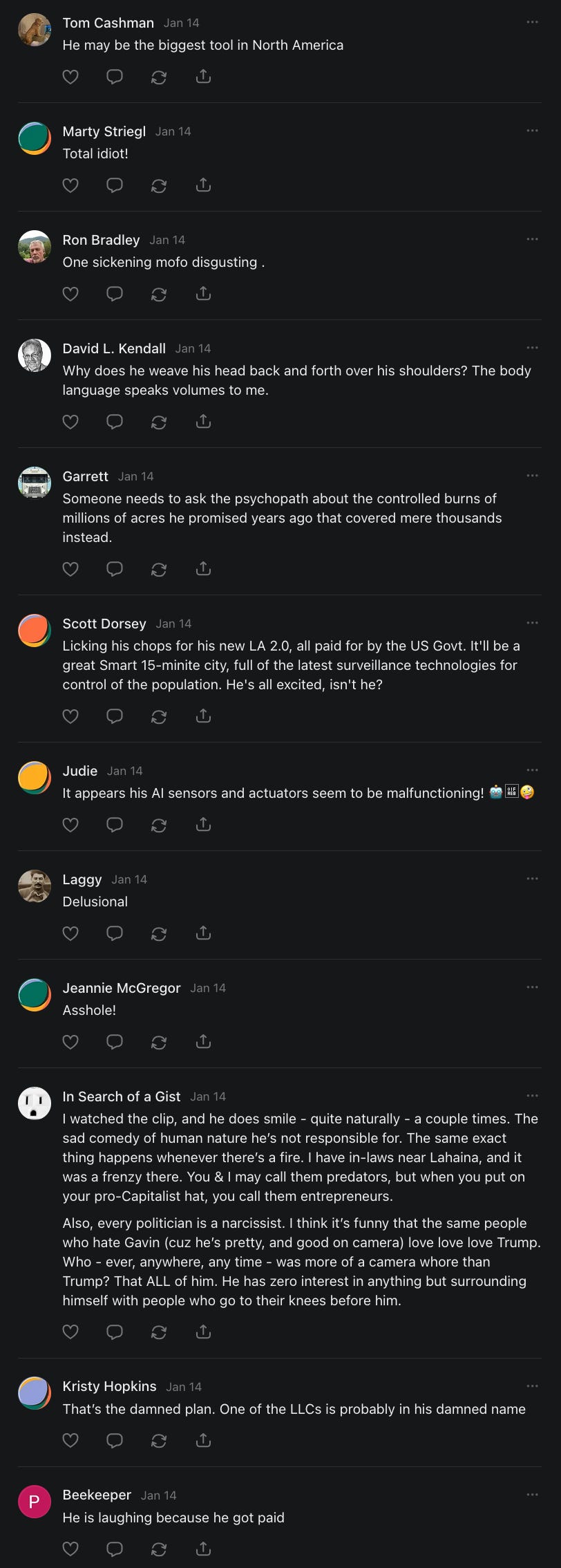Image resolution: width=561 pixels, height=1568 pixels.
Task: Open Laggy's profile from the name
Action: (82, 879)
